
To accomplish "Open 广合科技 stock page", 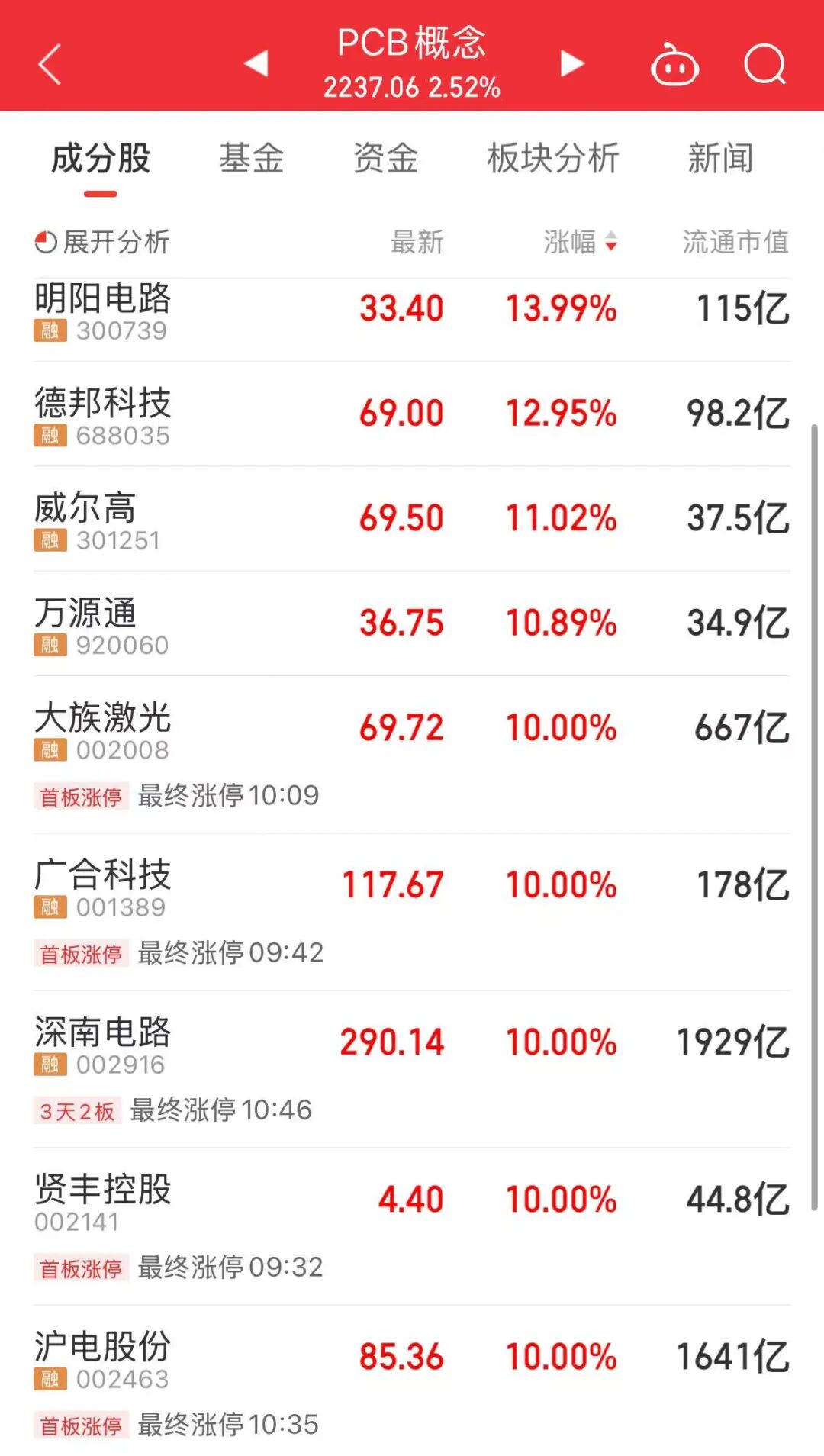I will click(103, 886).
